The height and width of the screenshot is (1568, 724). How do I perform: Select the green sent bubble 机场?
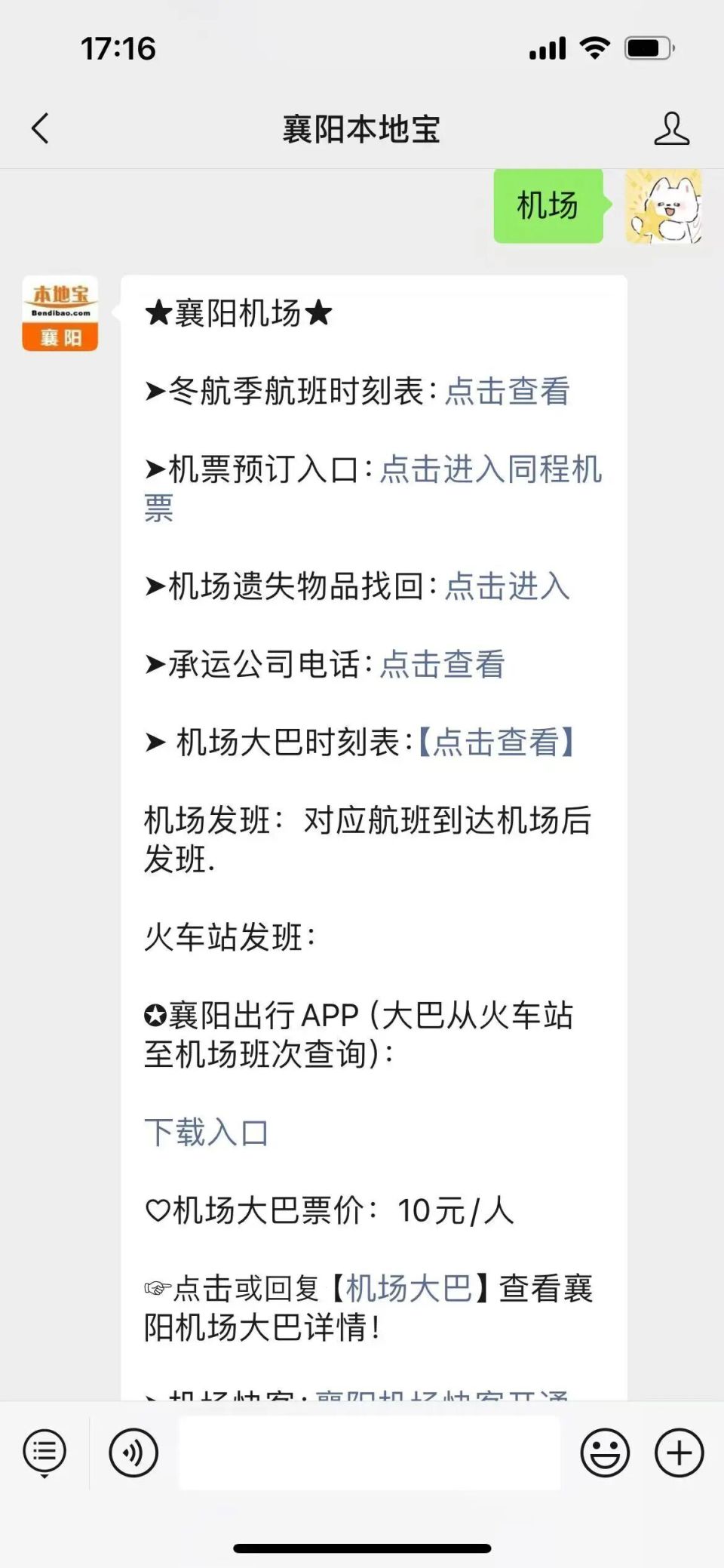[548, 205]
